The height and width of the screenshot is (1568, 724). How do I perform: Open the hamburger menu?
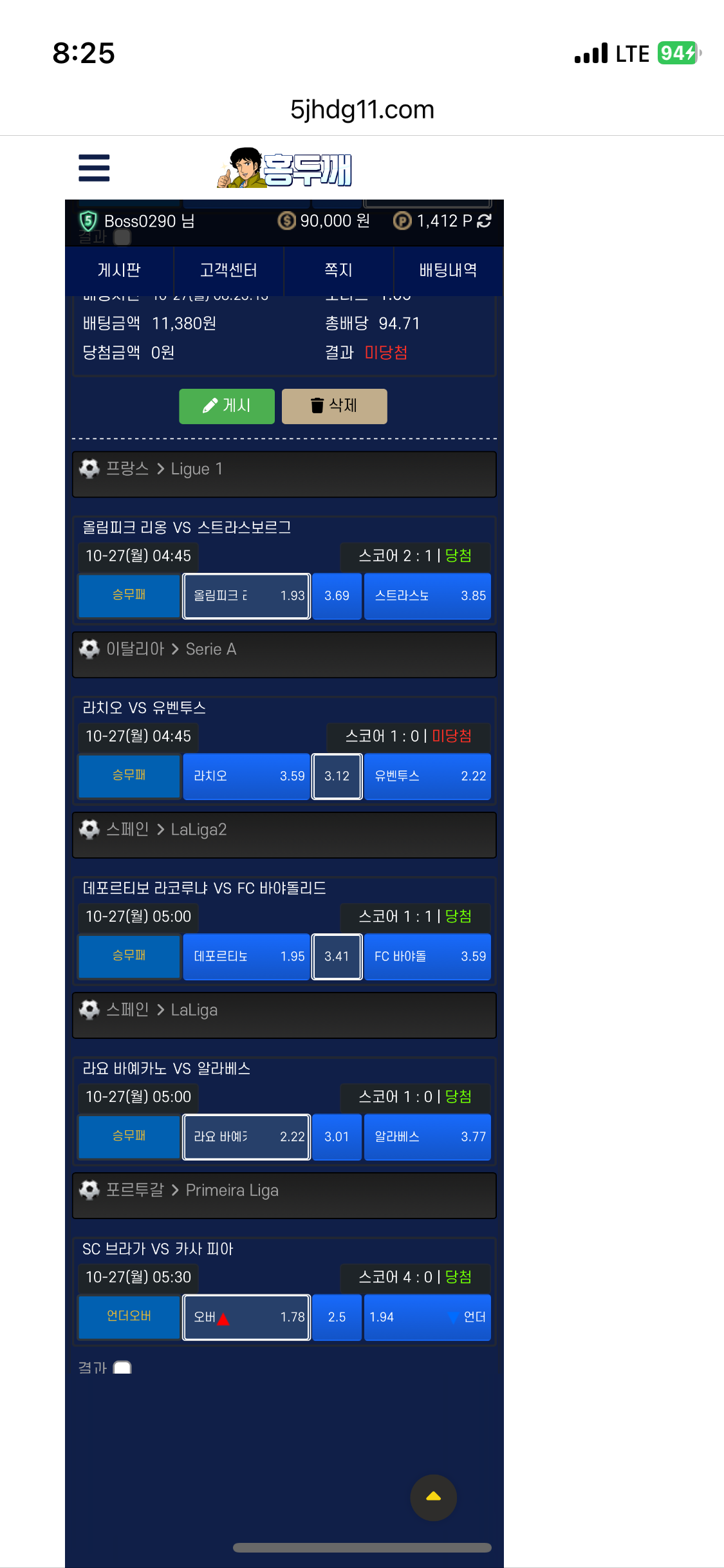click(x=94, y=168)
